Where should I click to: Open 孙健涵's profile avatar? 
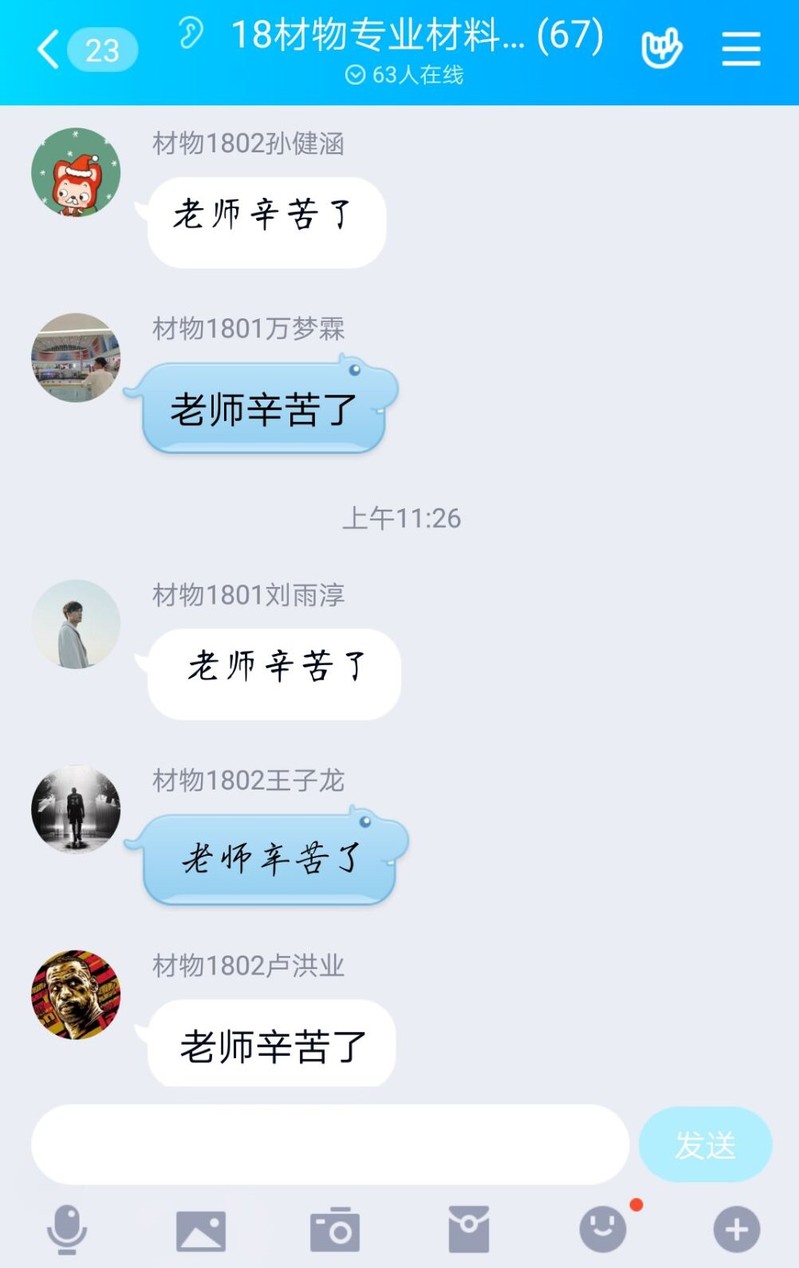[x=76, y=172]
